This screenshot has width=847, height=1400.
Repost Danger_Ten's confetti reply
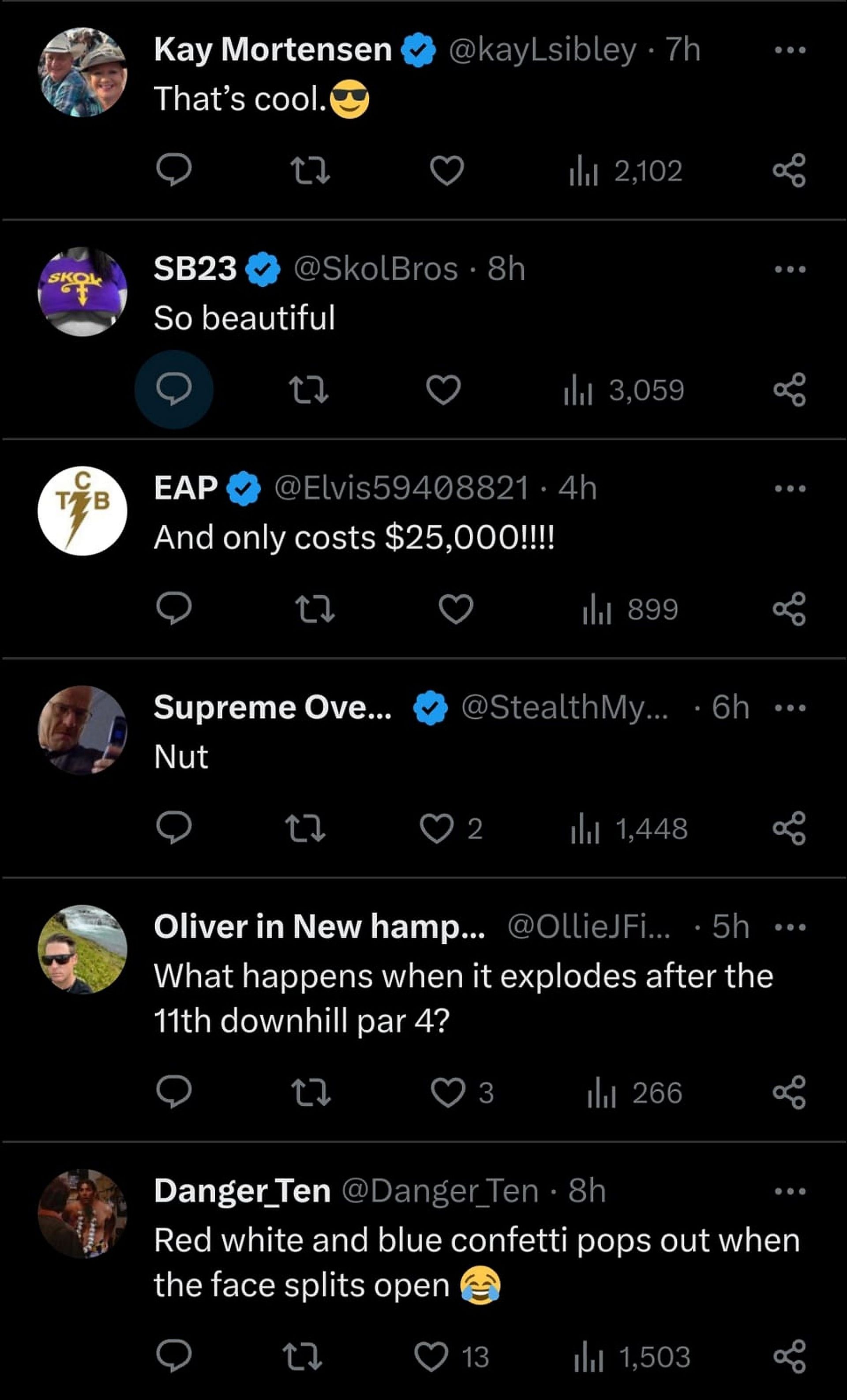coord(302,1357)
